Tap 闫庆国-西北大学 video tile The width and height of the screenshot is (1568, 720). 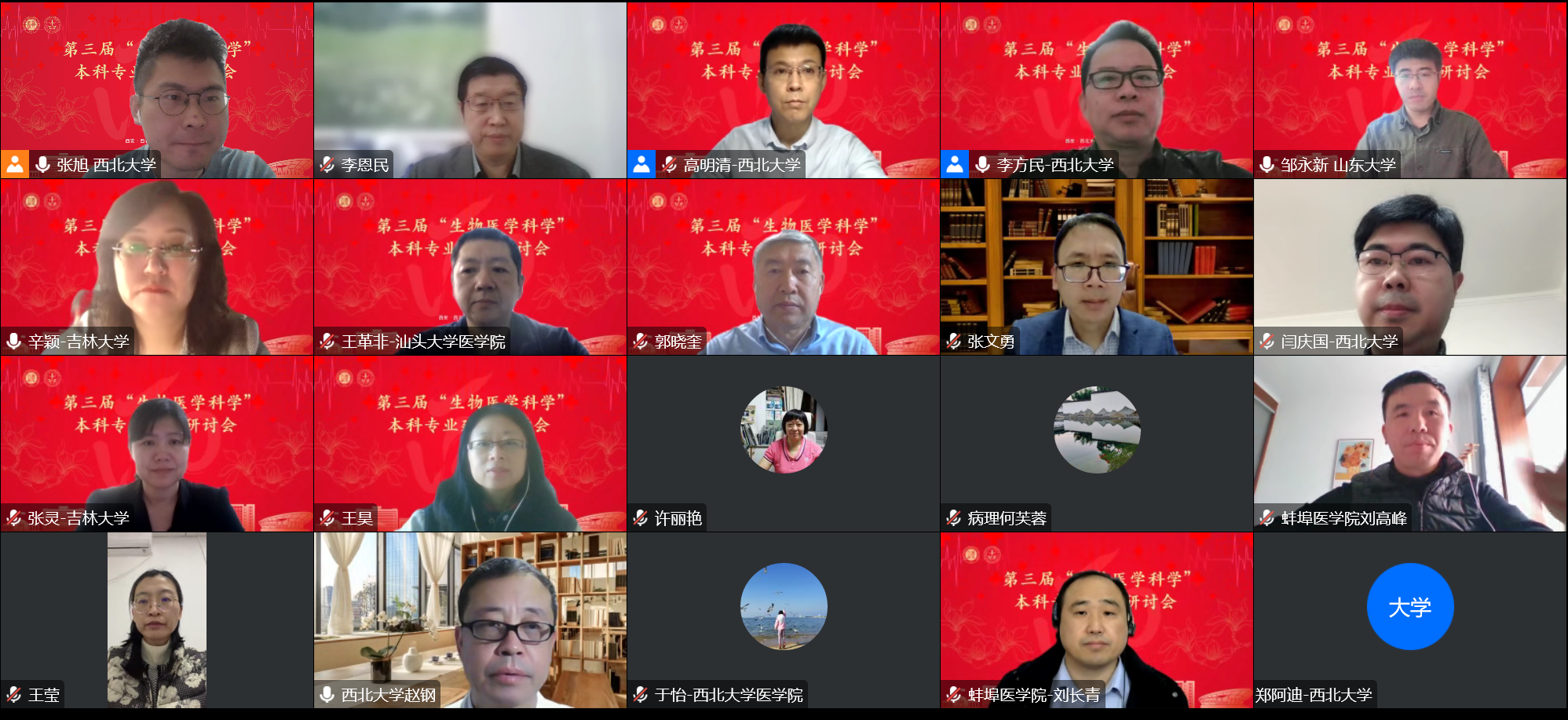click(1410, 267)
